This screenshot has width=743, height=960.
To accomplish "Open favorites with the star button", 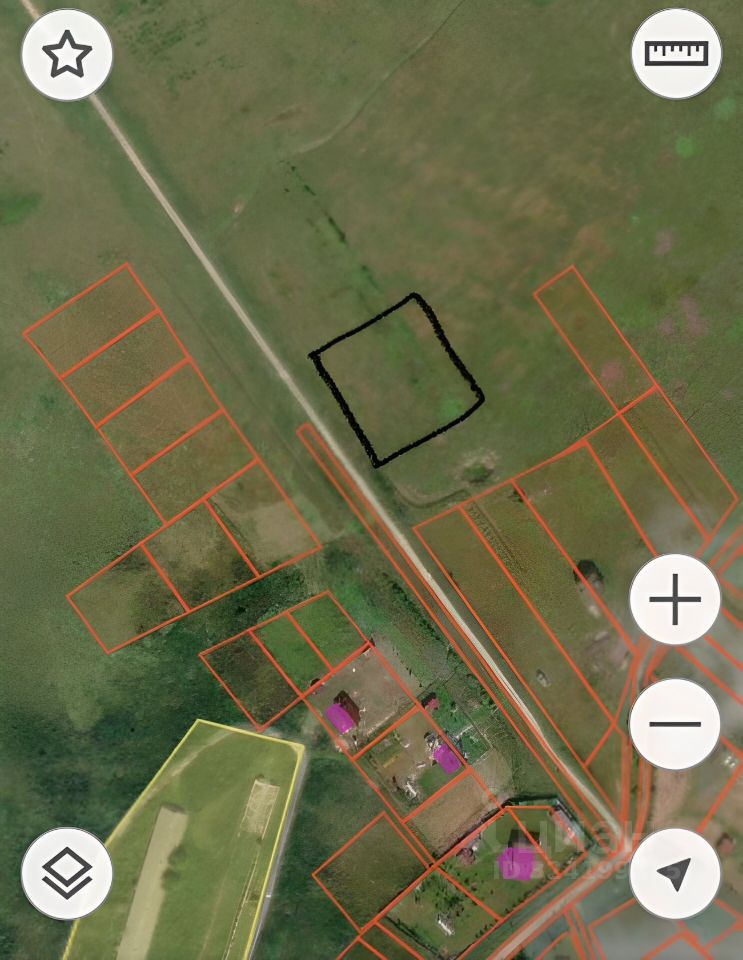I will point(67,56).
